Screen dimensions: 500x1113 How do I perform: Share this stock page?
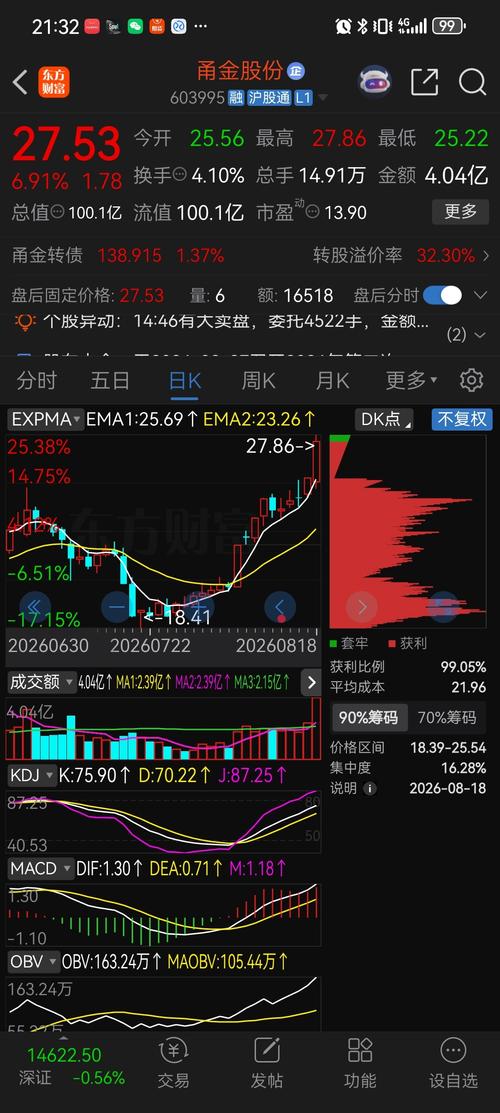pyautogui.click(x=424, y=82)
